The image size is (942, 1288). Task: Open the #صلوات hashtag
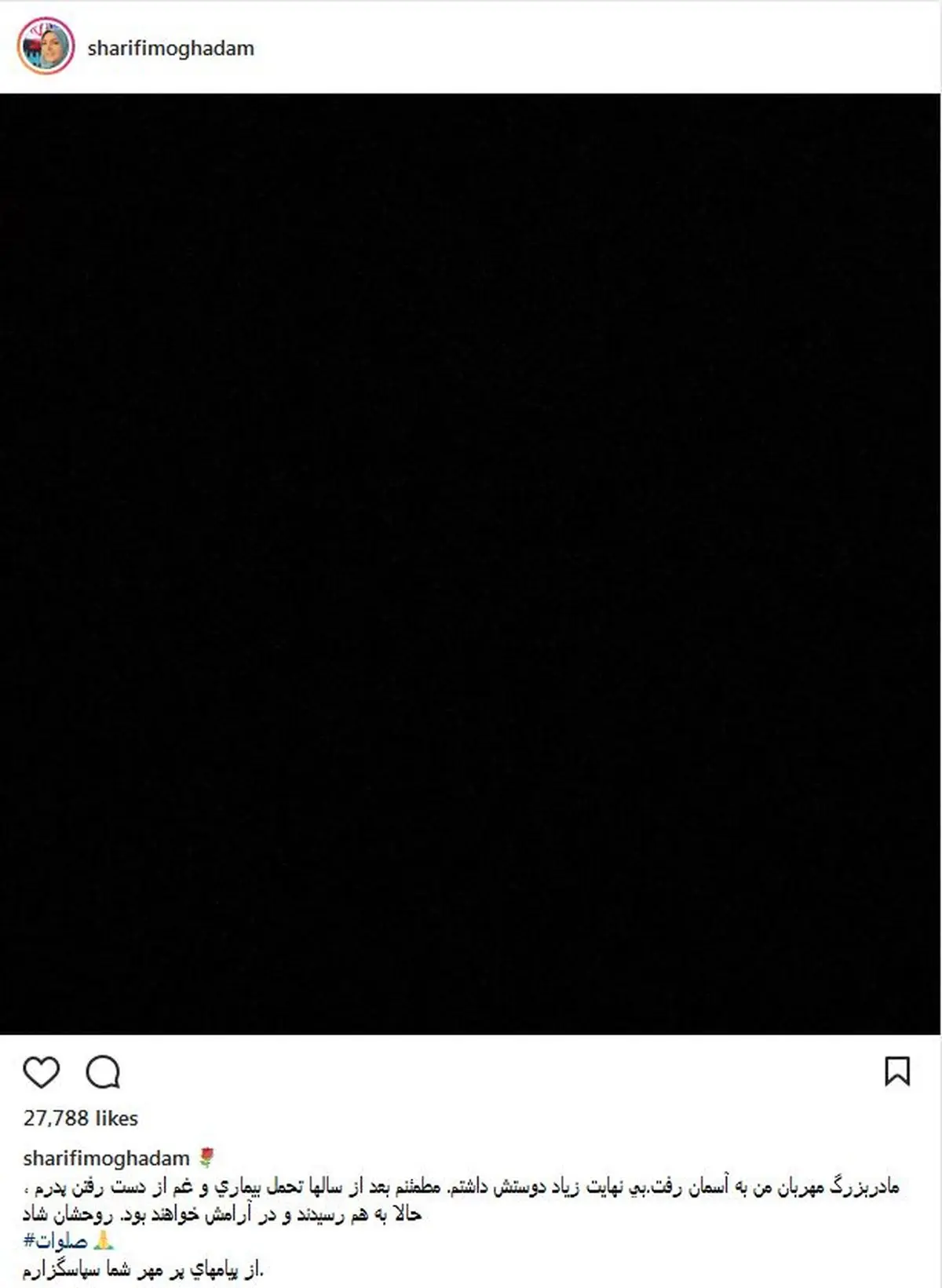click(x=55, y=1241)
